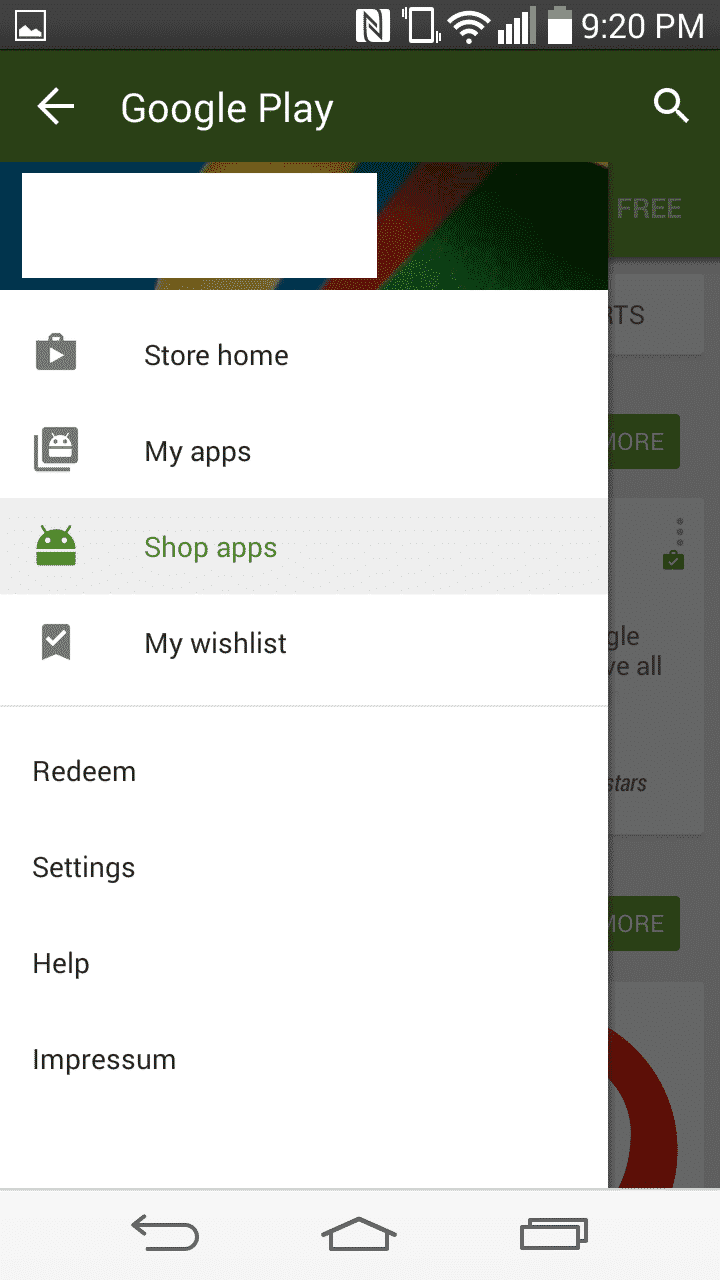720x1280 pixels.
Task: Open the Help page
Action: 61,963
